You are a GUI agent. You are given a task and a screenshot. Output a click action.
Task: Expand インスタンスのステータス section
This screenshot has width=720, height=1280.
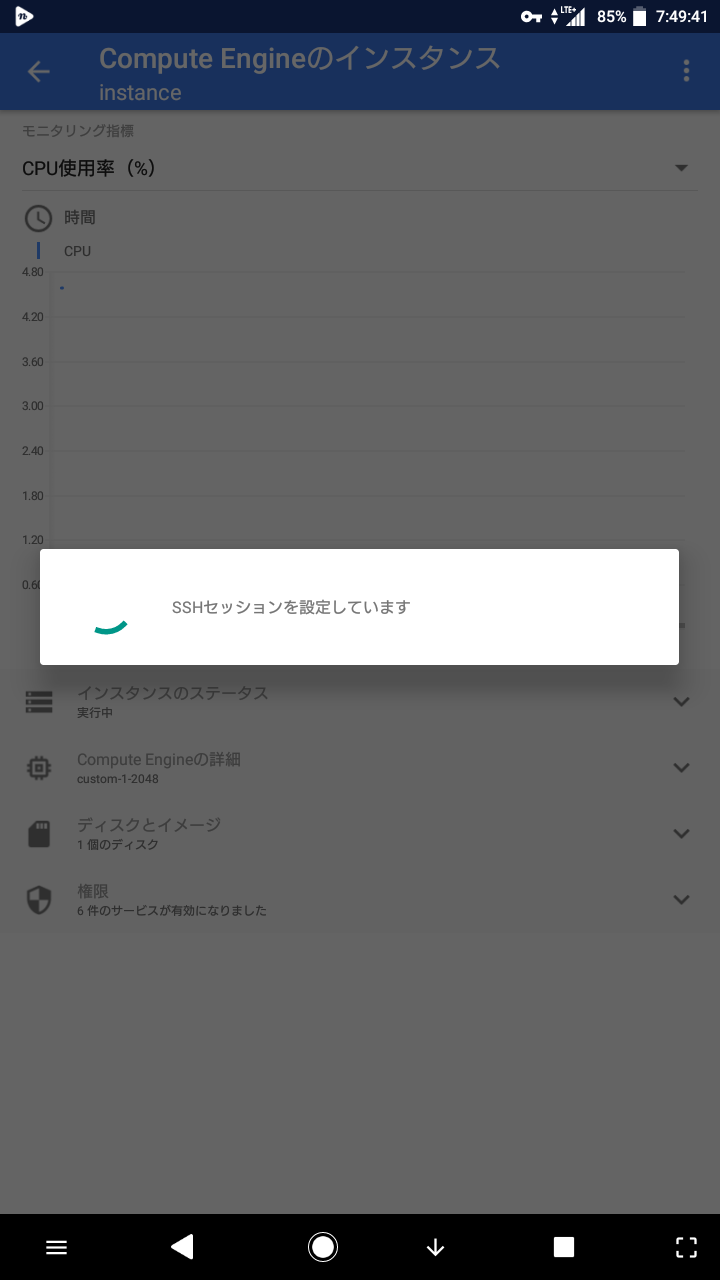click(x=681, y=702)
